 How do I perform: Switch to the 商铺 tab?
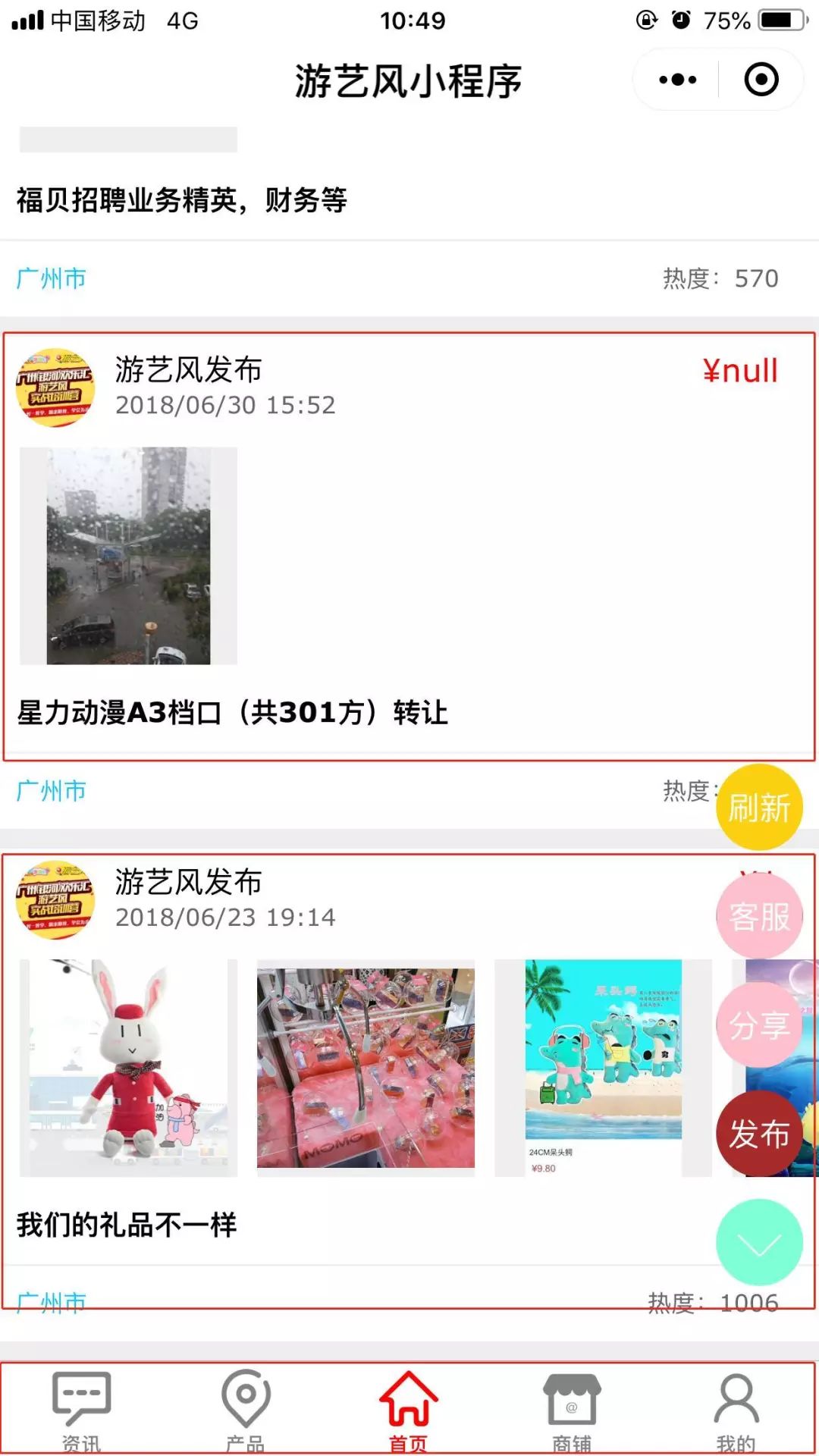click(x=573, y=1410)
